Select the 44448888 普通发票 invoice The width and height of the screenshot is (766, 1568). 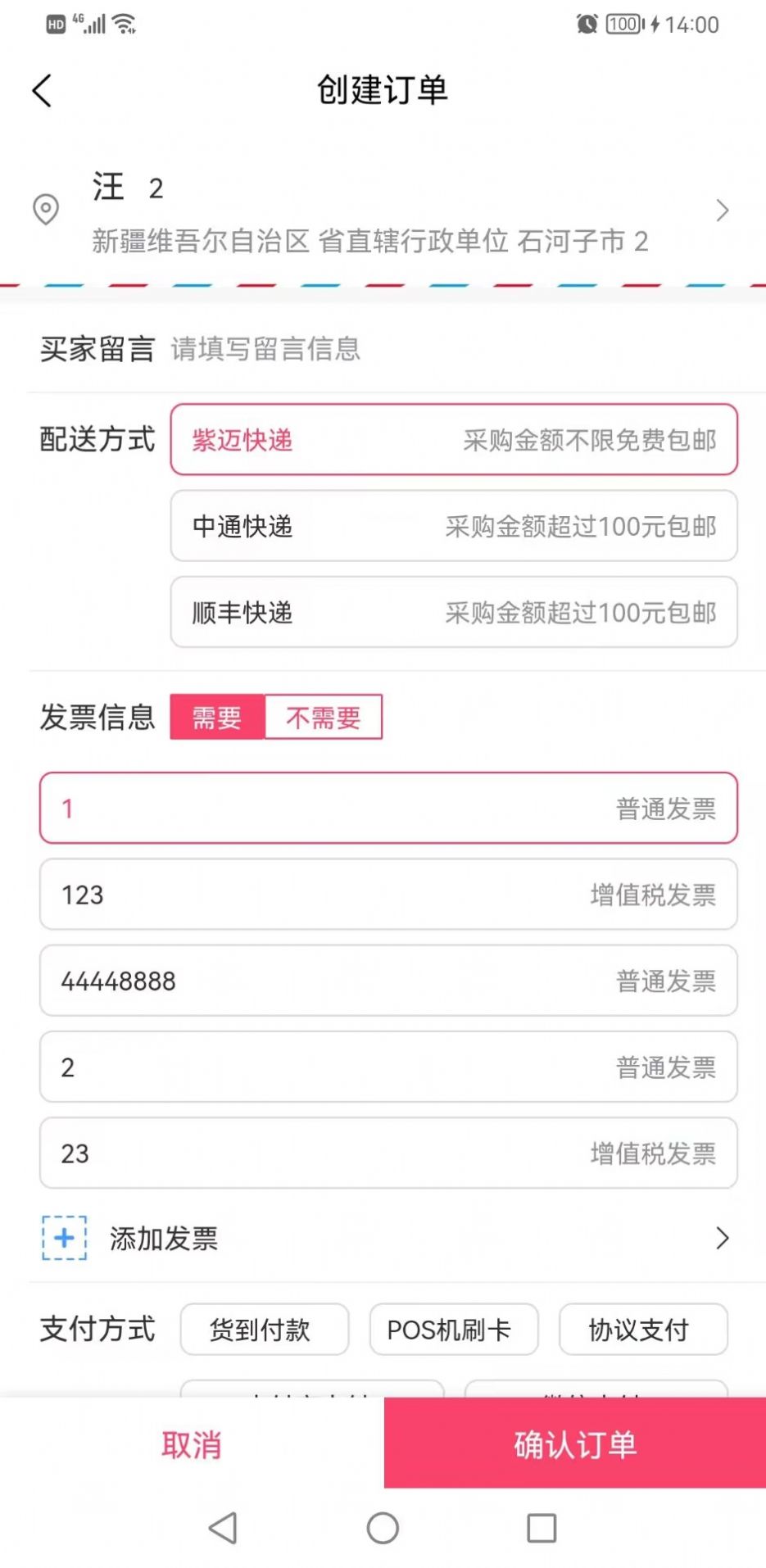click(x=389, y=981)
